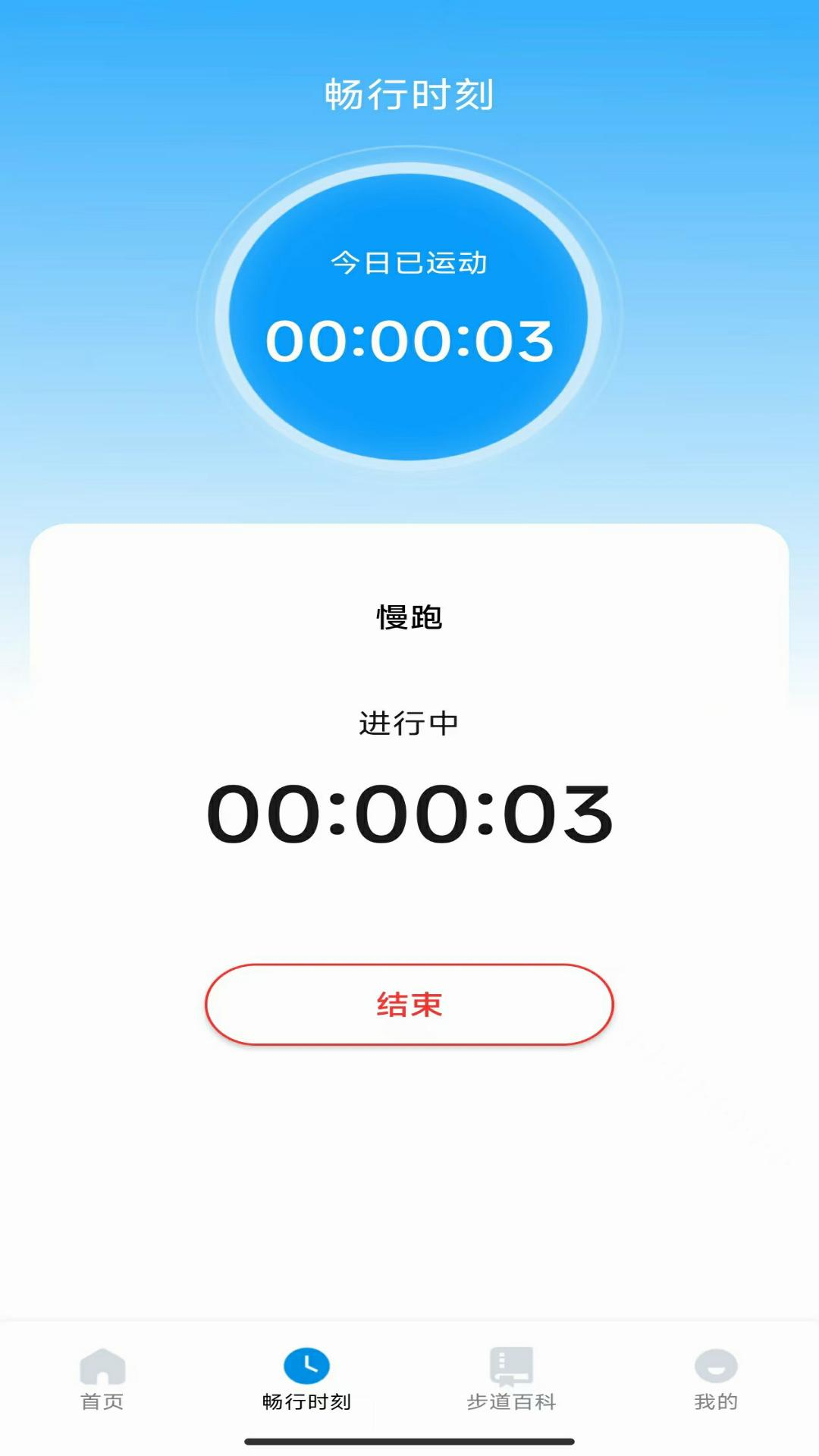819x1456 pixels.
Task: Open the 步道百科 tab
Action: point(512,1379)
